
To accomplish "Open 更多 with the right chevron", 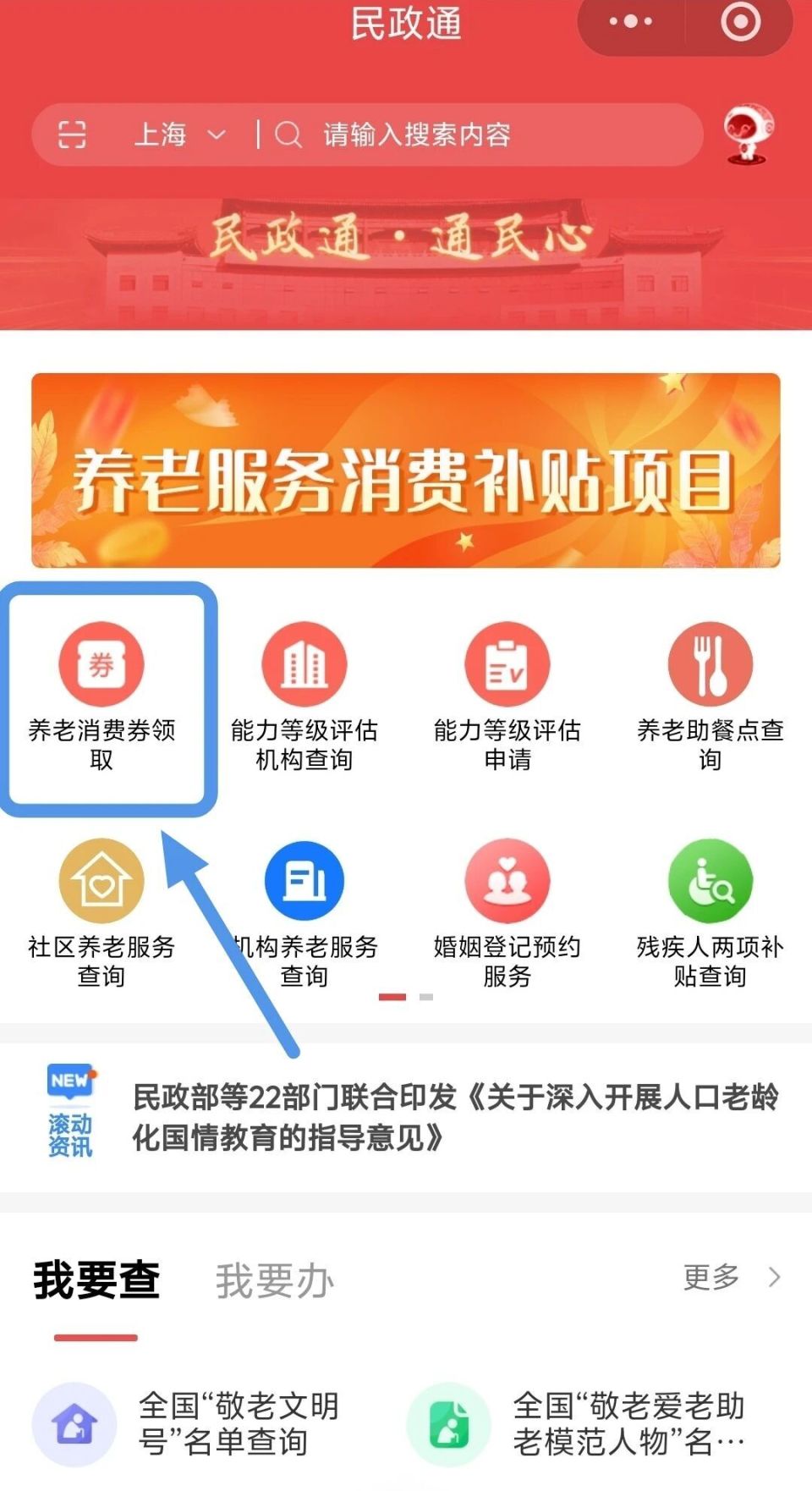I will tap(732, 1278).
